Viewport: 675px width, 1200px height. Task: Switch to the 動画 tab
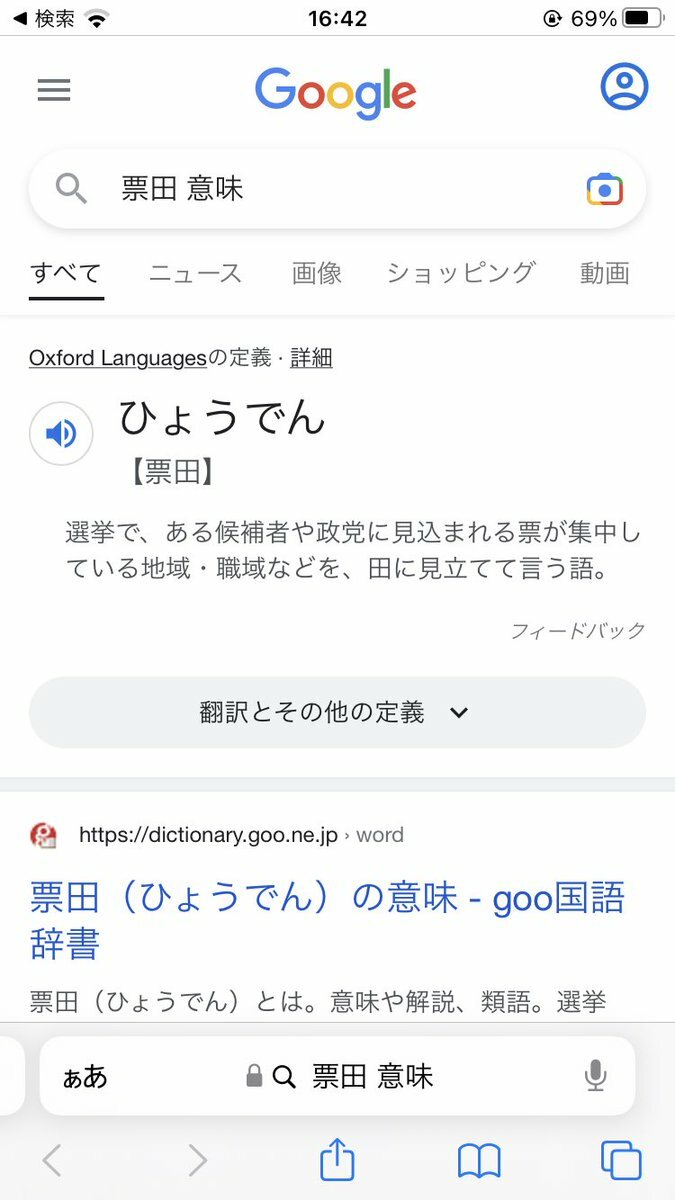click(x=605, y=273)
